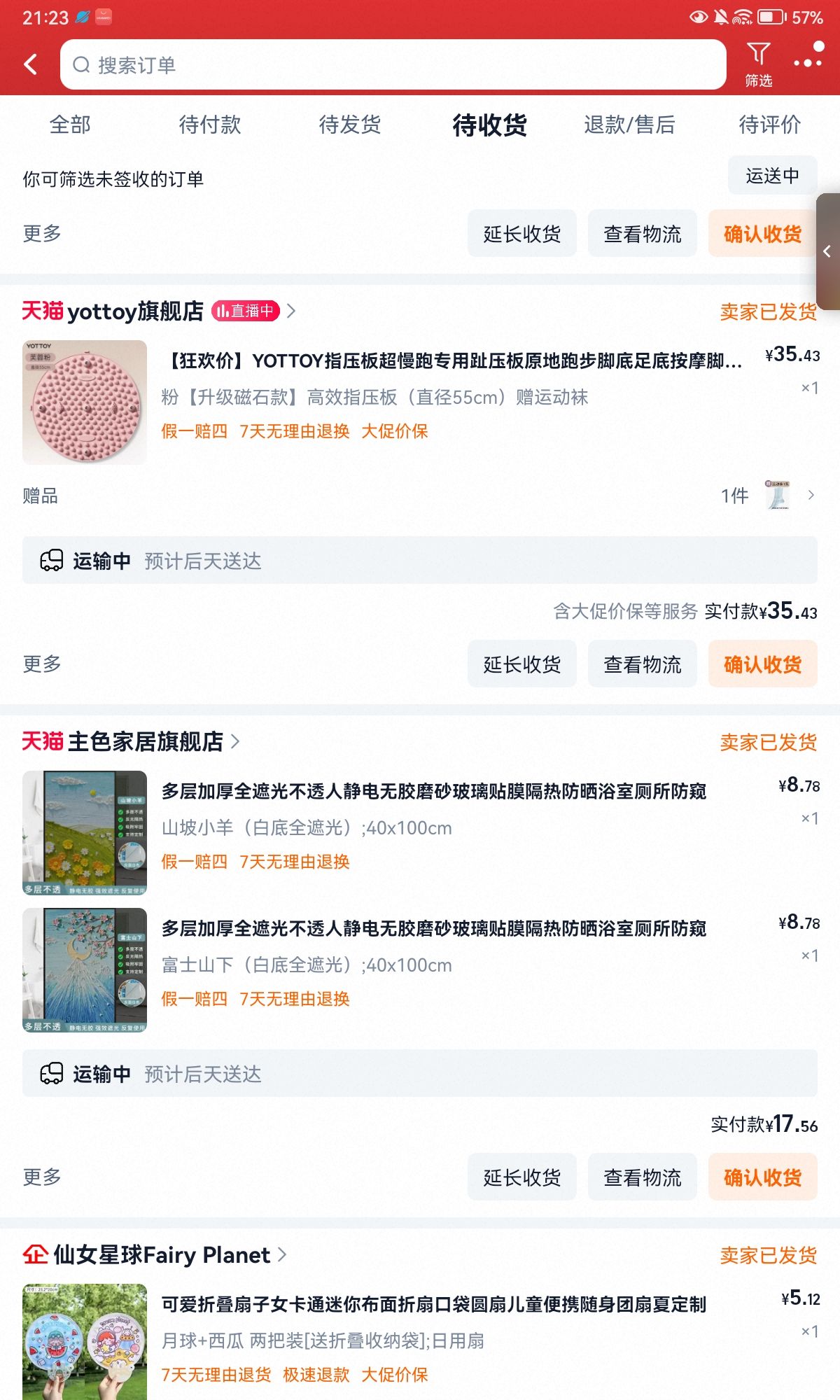Screen dimensions: 840x1400
Task: Select the 运送中 filter chip
Action: (773, 175)
